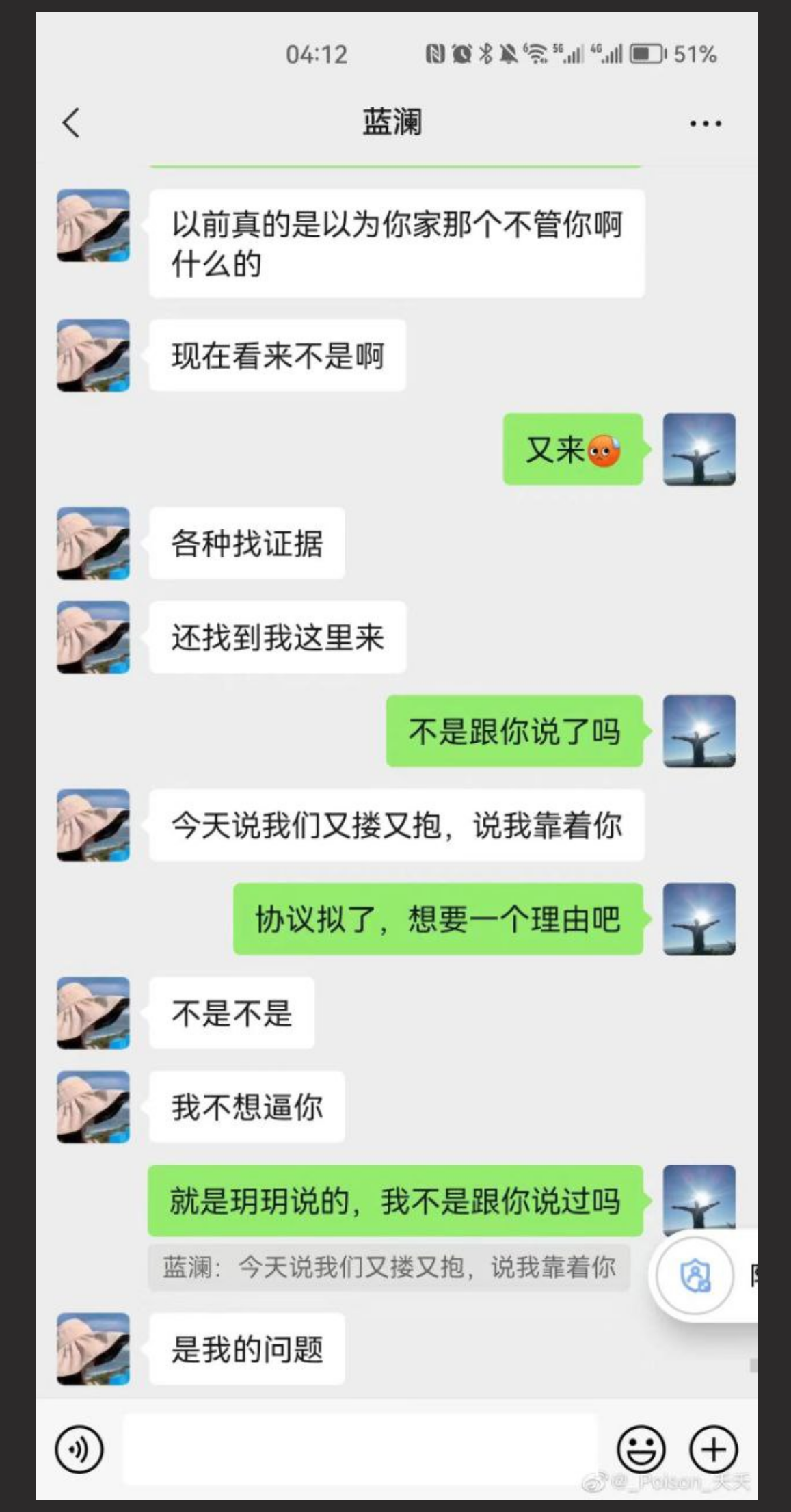Tap the 04:12 clock in the status bar
The width and height of the screenshot is (791, 1512).
(314, 53)
